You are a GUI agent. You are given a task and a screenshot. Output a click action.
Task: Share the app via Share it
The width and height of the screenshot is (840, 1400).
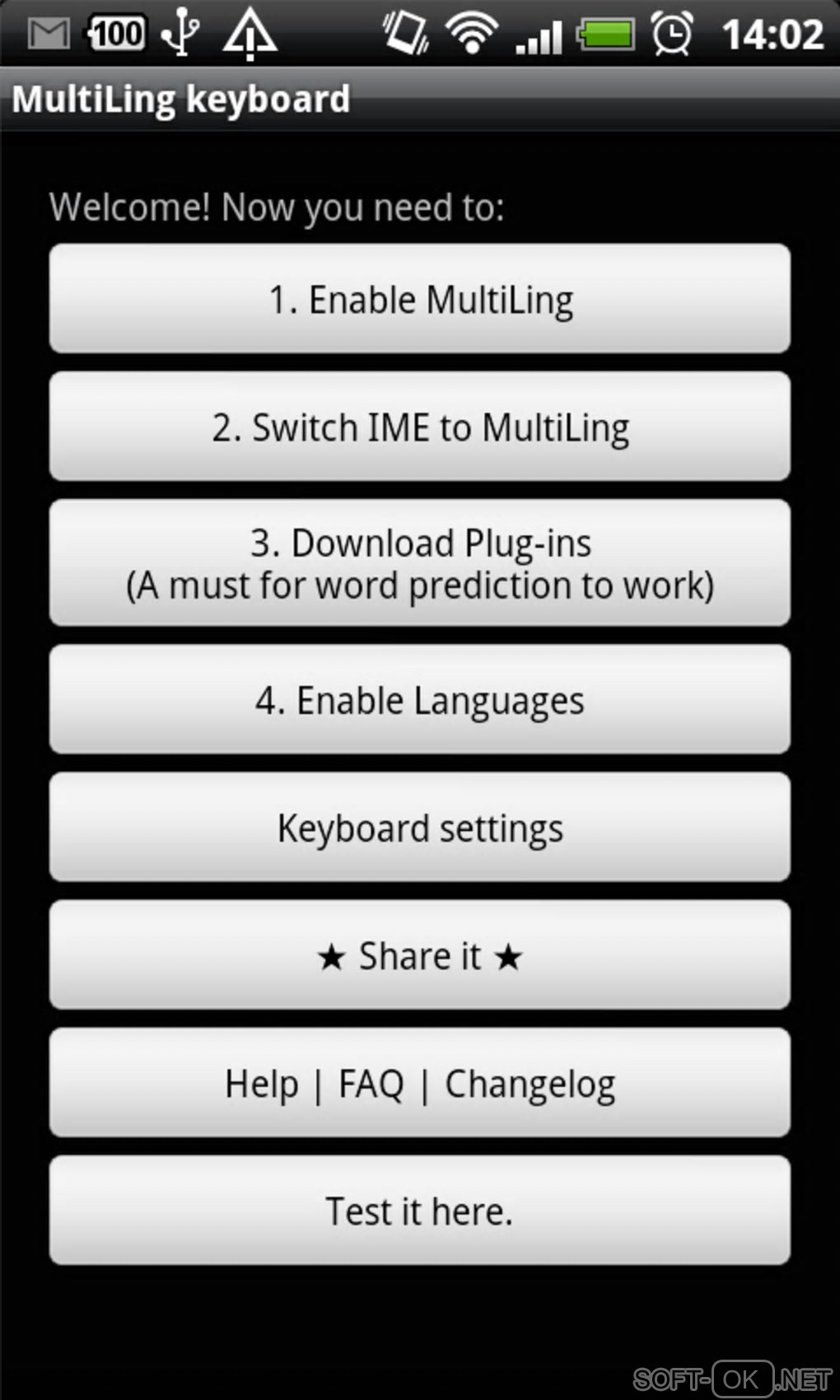click(x=420, y=955)
